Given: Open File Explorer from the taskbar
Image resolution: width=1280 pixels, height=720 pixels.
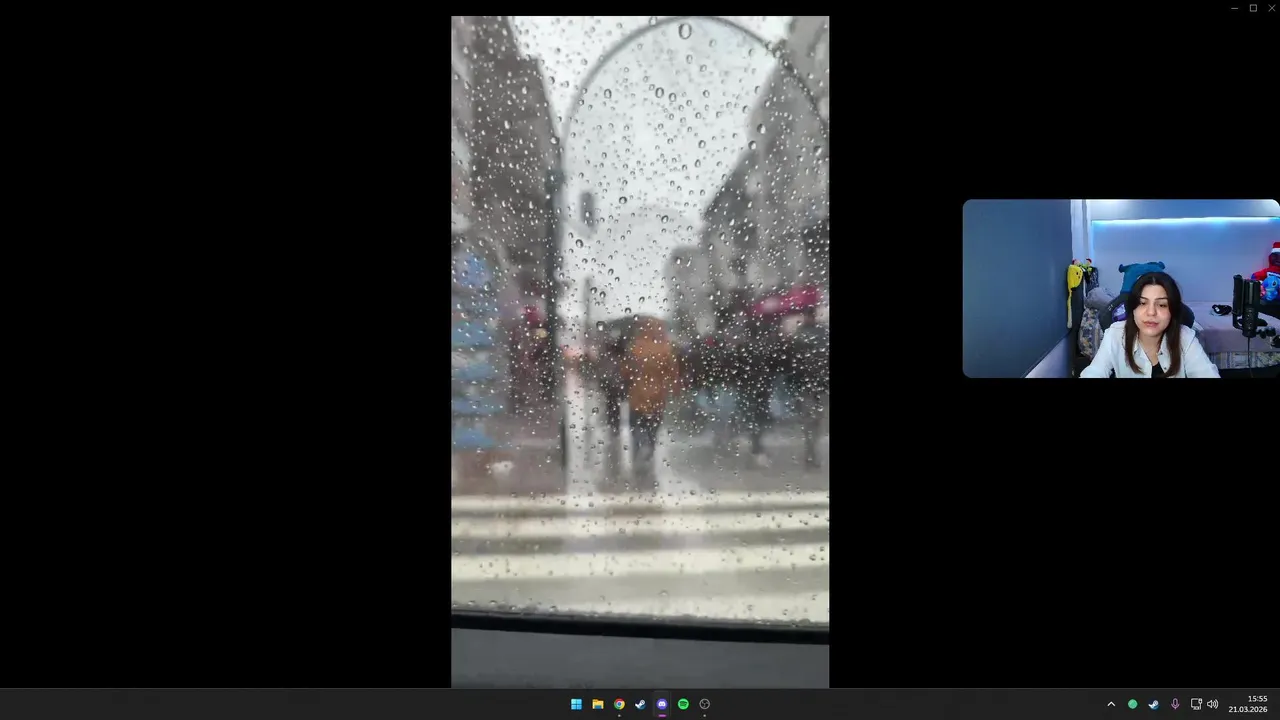Looking at the screenshot, I should pyautogui.click(x=597, y=704).
